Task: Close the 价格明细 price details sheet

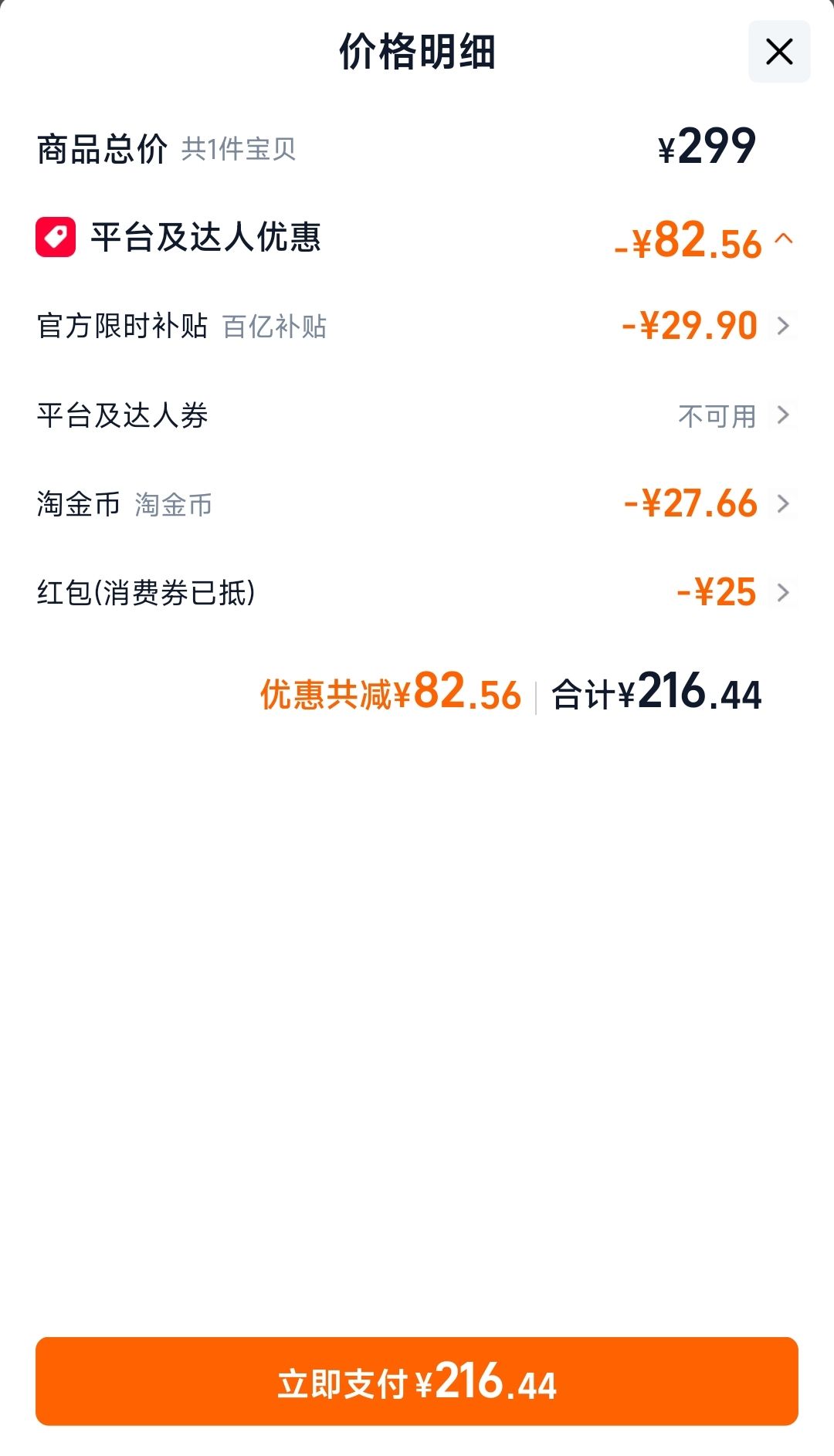Action: 779,52
